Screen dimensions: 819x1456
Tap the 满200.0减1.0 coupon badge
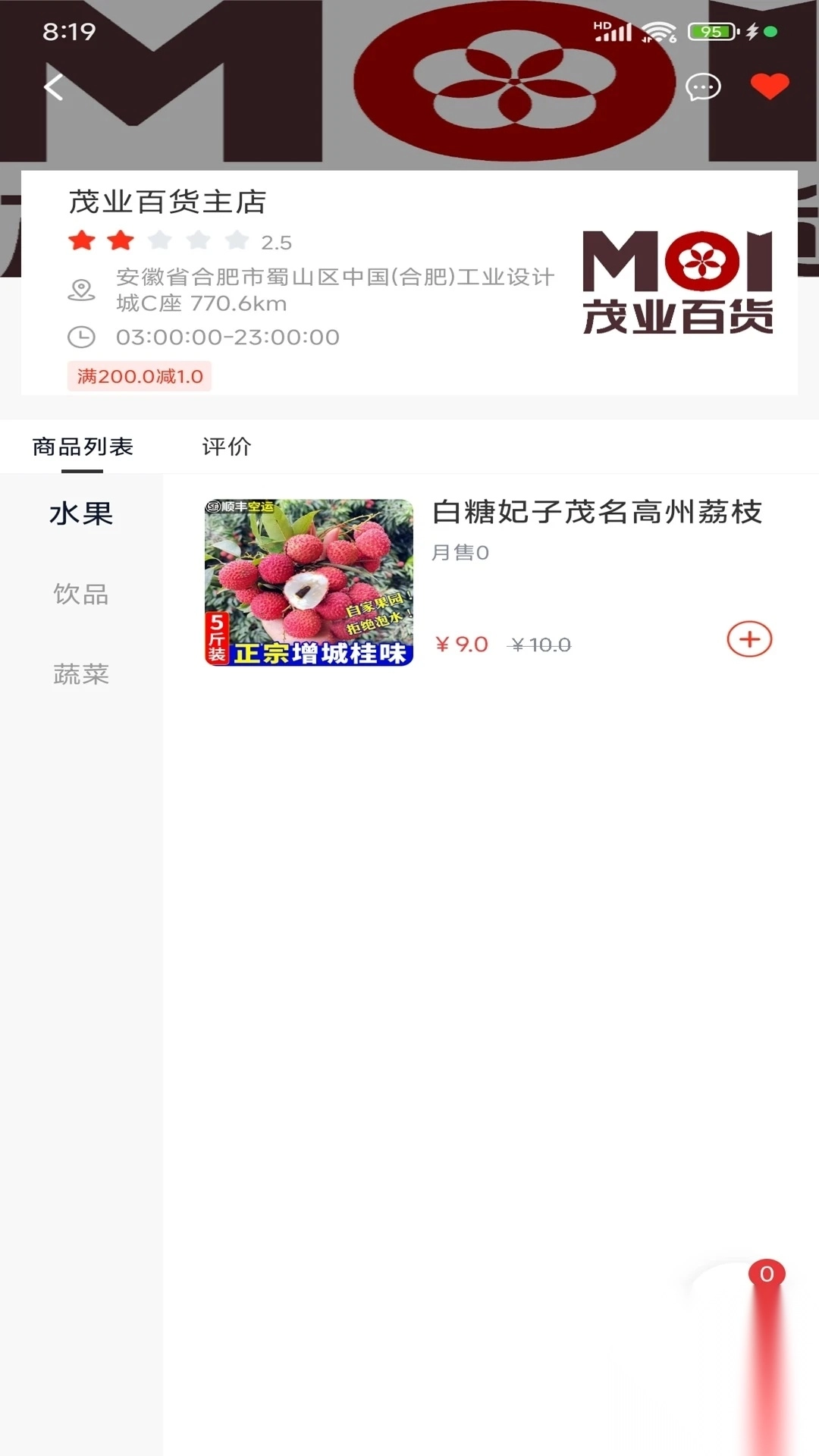tap(140, 376)
